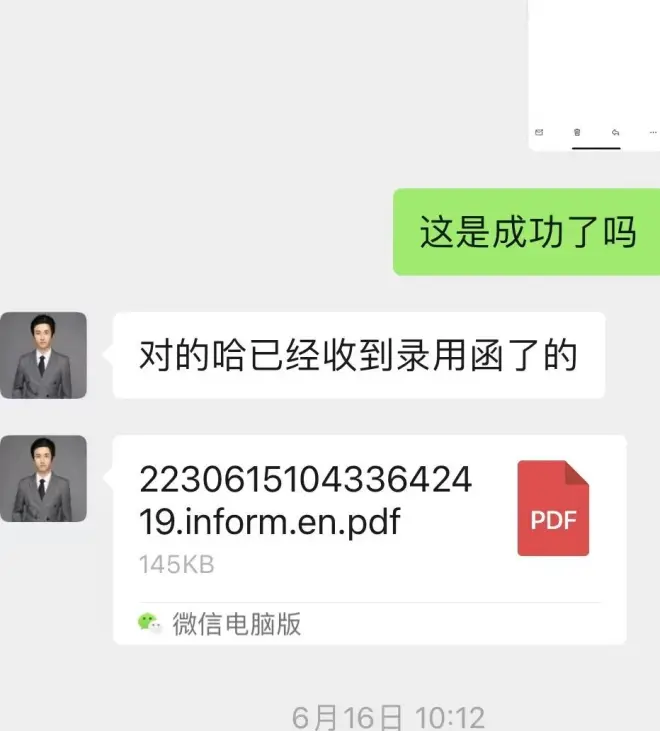Tap the contact avatar beside the PDF file
Viewport: 660px width, 731px height.
(43, 478)
